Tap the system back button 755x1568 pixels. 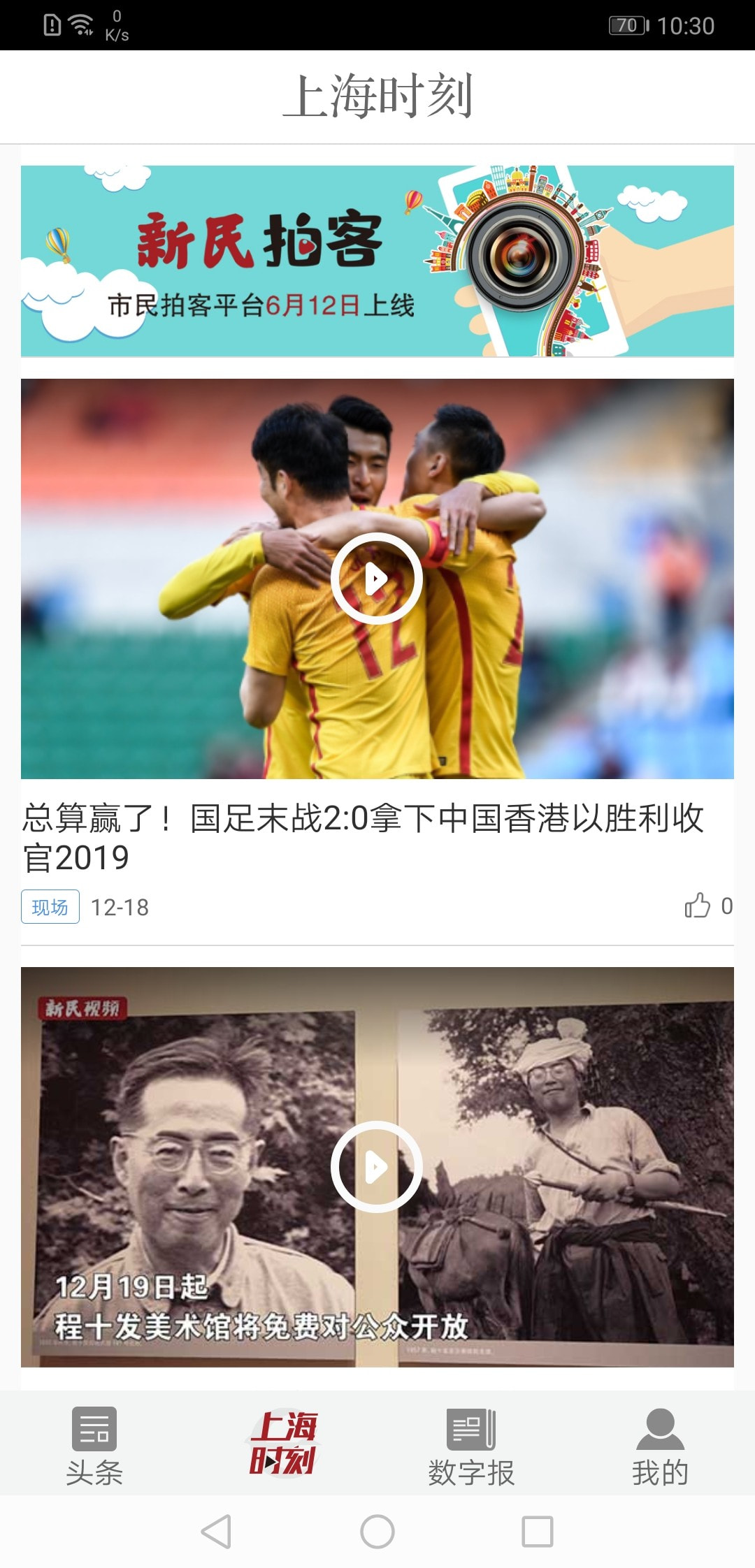coord(216,1532)
